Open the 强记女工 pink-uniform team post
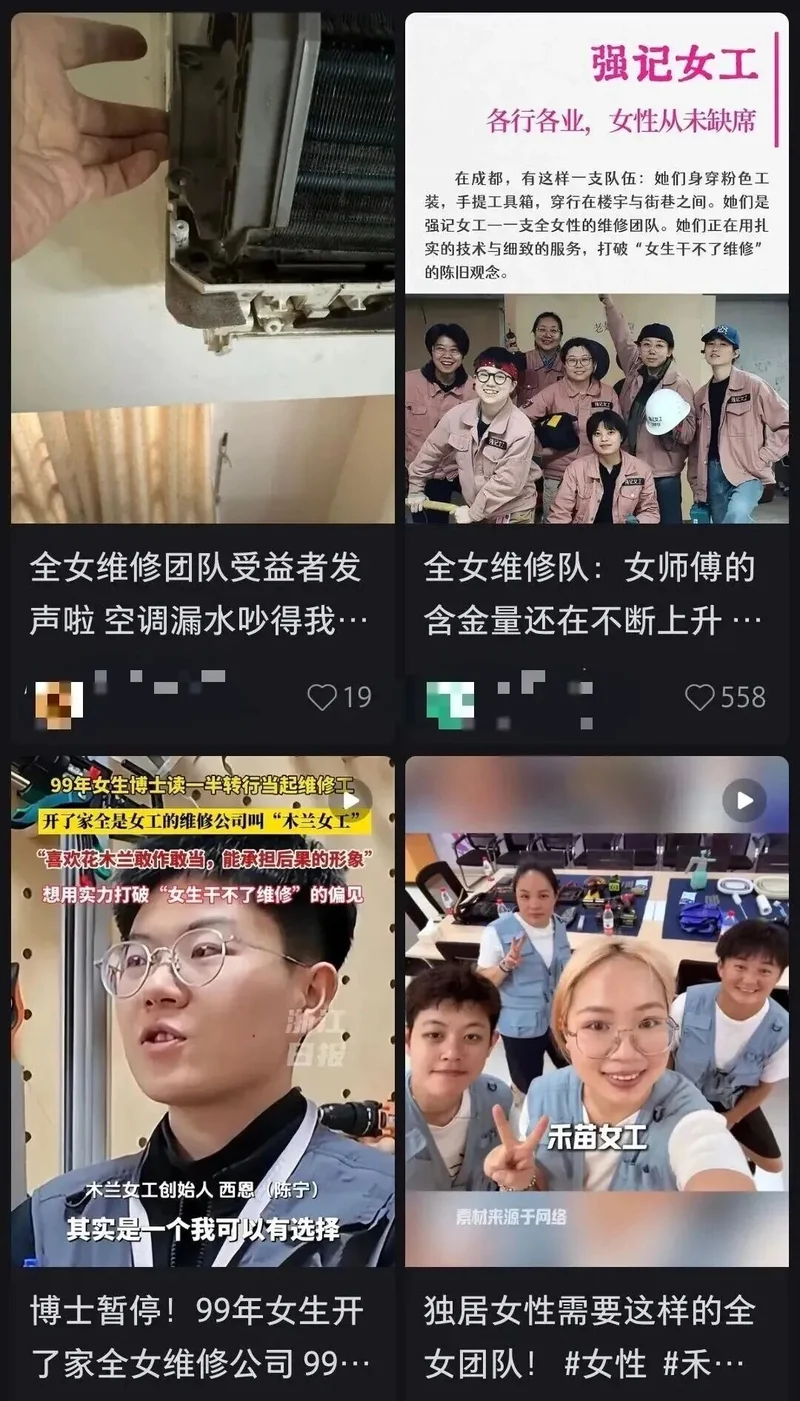The width and height of the screenshot is (800, 1401). point(597,268)
